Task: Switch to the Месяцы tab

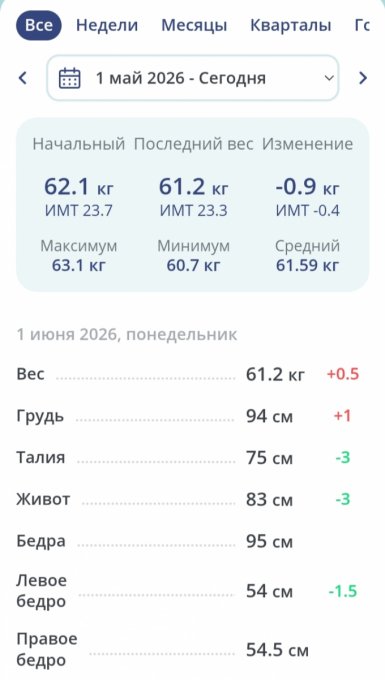Action: click(x=194, y=25)
